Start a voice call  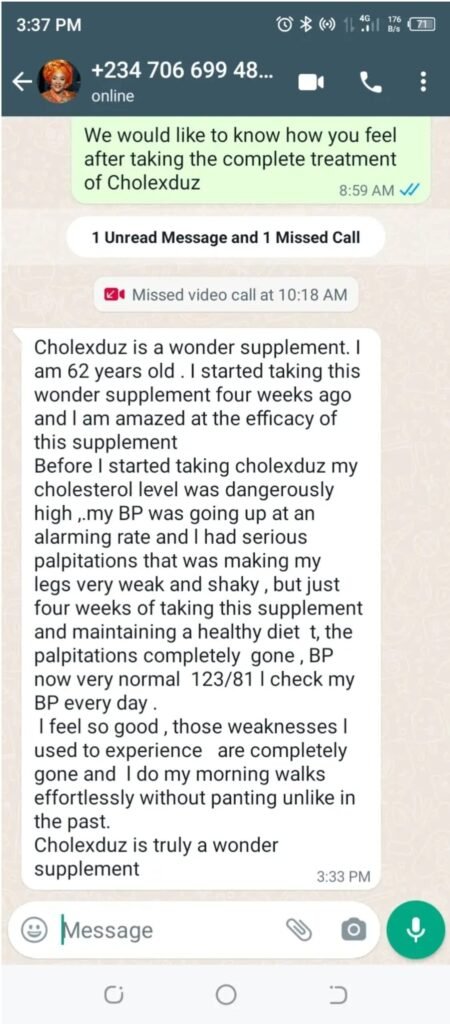[x=371, y=82]
